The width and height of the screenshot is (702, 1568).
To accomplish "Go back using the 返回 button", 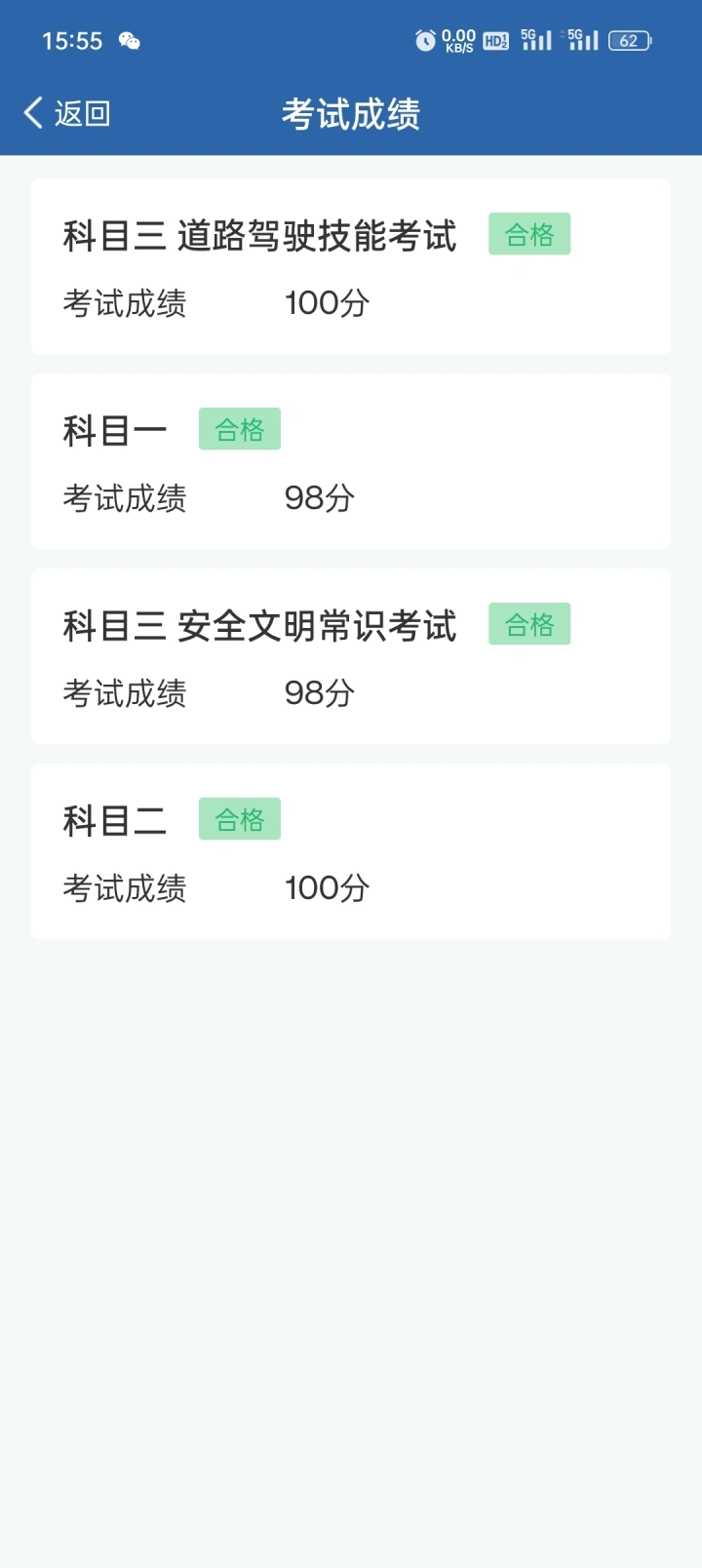I will [66, 113].
